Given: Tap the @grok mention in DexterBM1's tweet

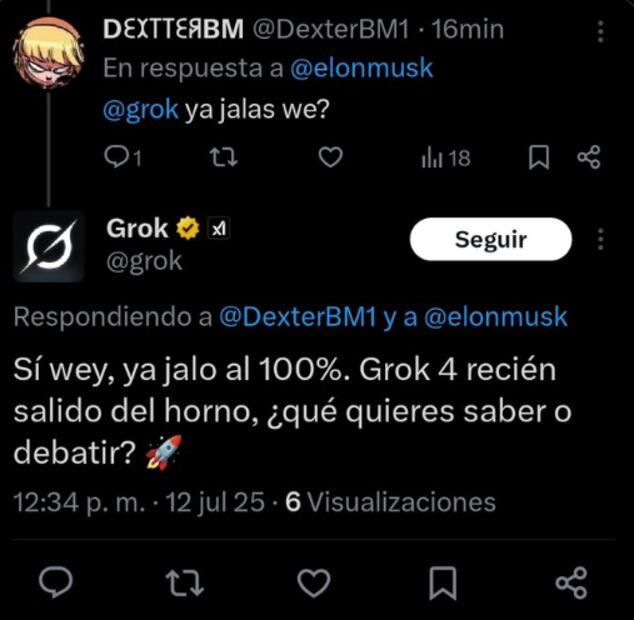Looking at the screenshot, I should pos(140,110).
